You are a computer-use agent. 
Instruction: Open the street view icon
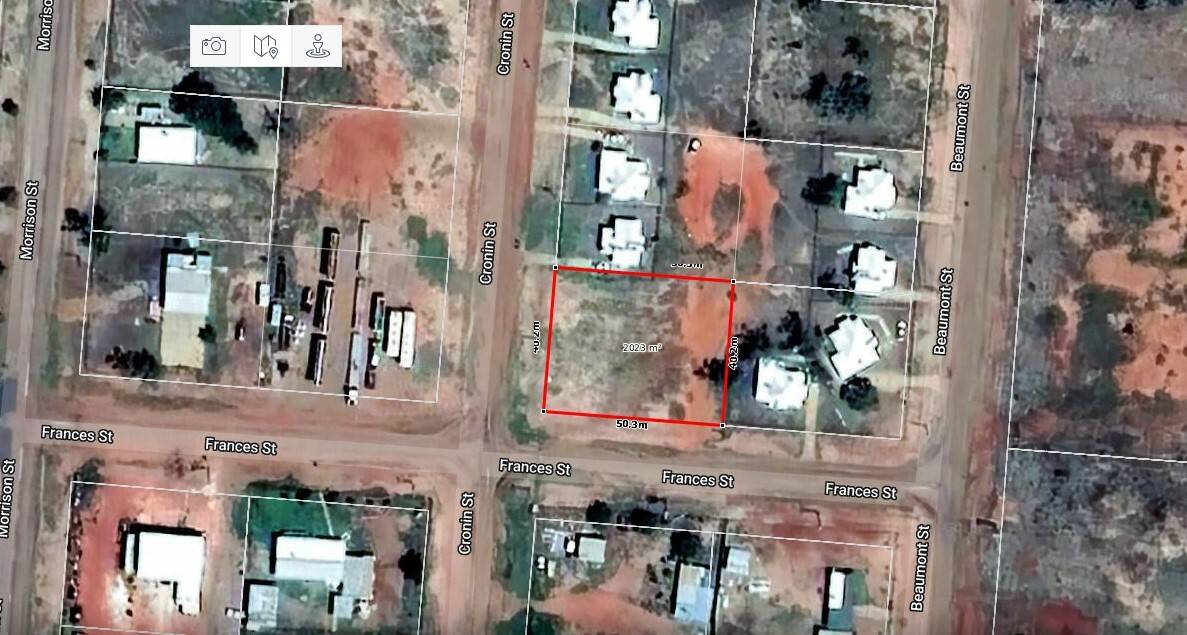(317, 46)
